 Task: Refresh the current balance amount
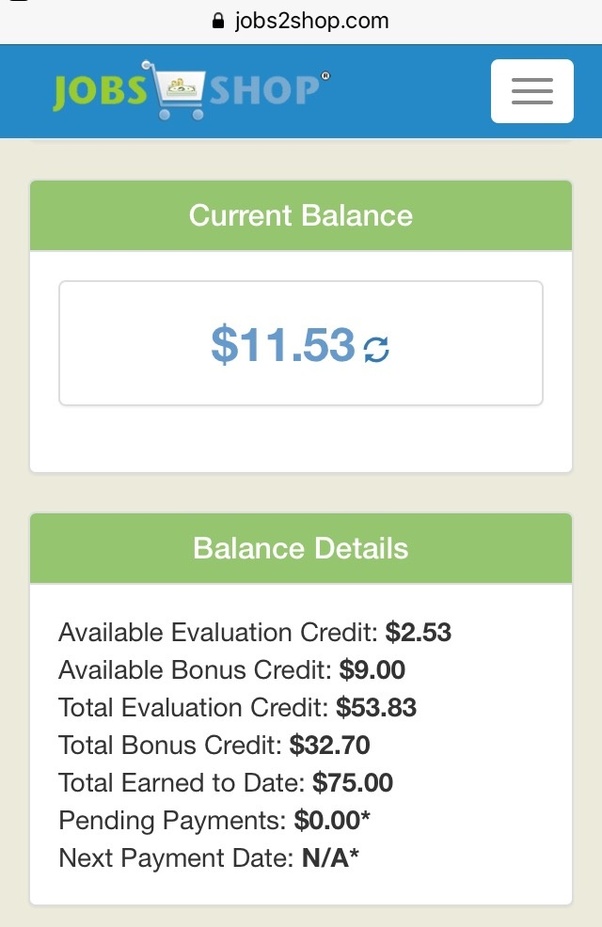click(376, 348)
